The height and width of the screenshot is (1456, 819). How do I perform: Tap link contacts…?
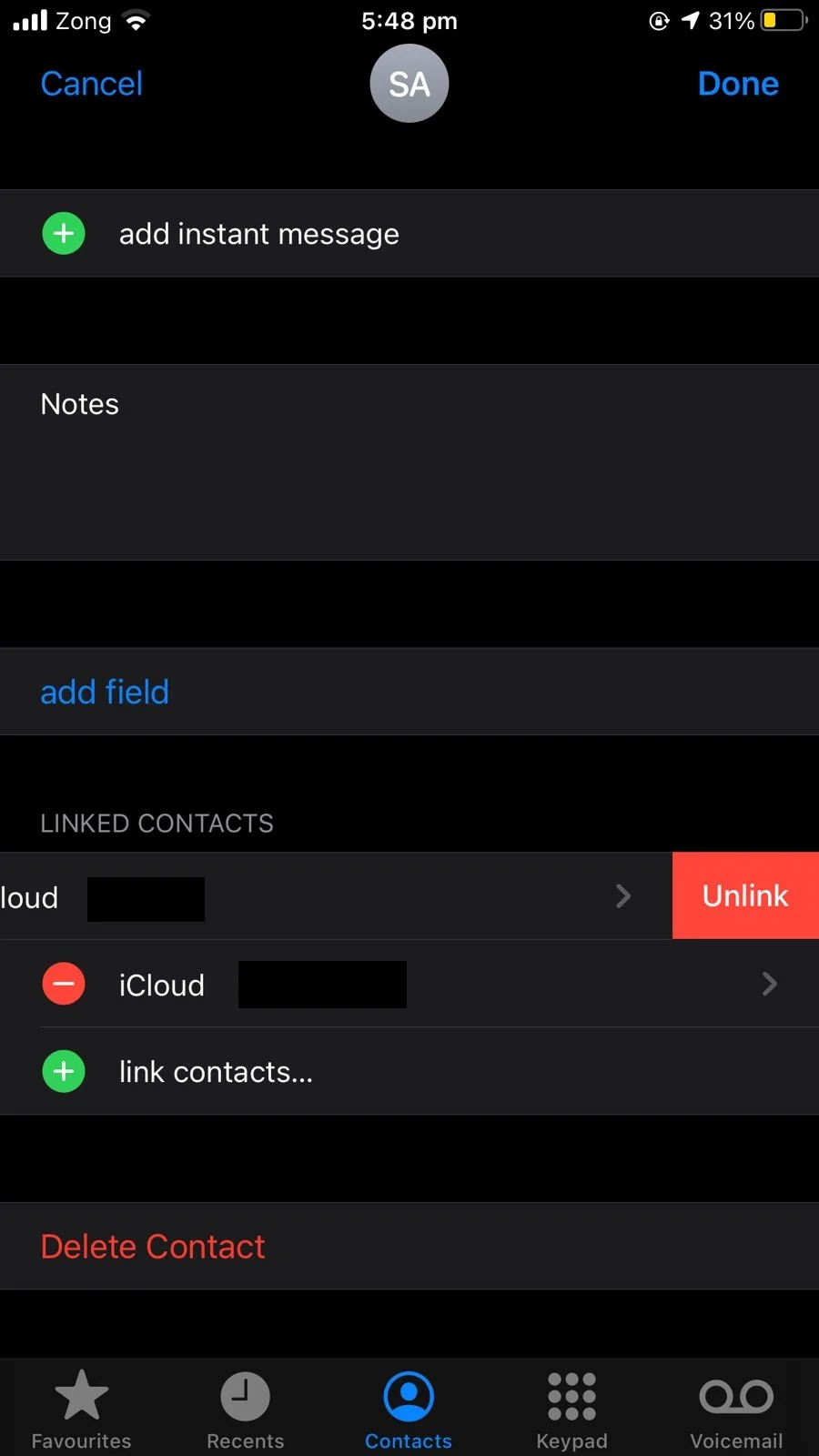(216, 1071)
